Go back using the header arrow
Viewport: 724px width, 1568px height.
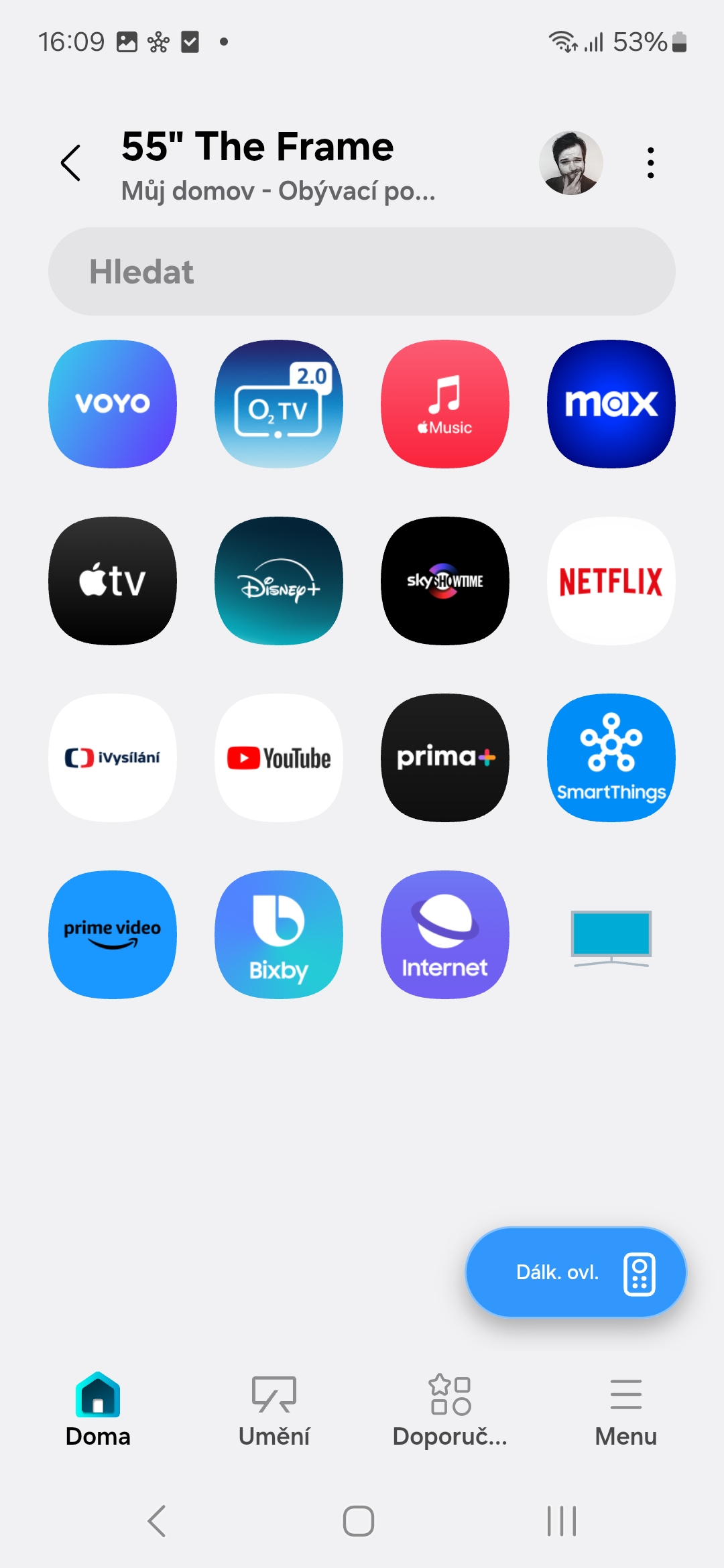pos(71,163)
